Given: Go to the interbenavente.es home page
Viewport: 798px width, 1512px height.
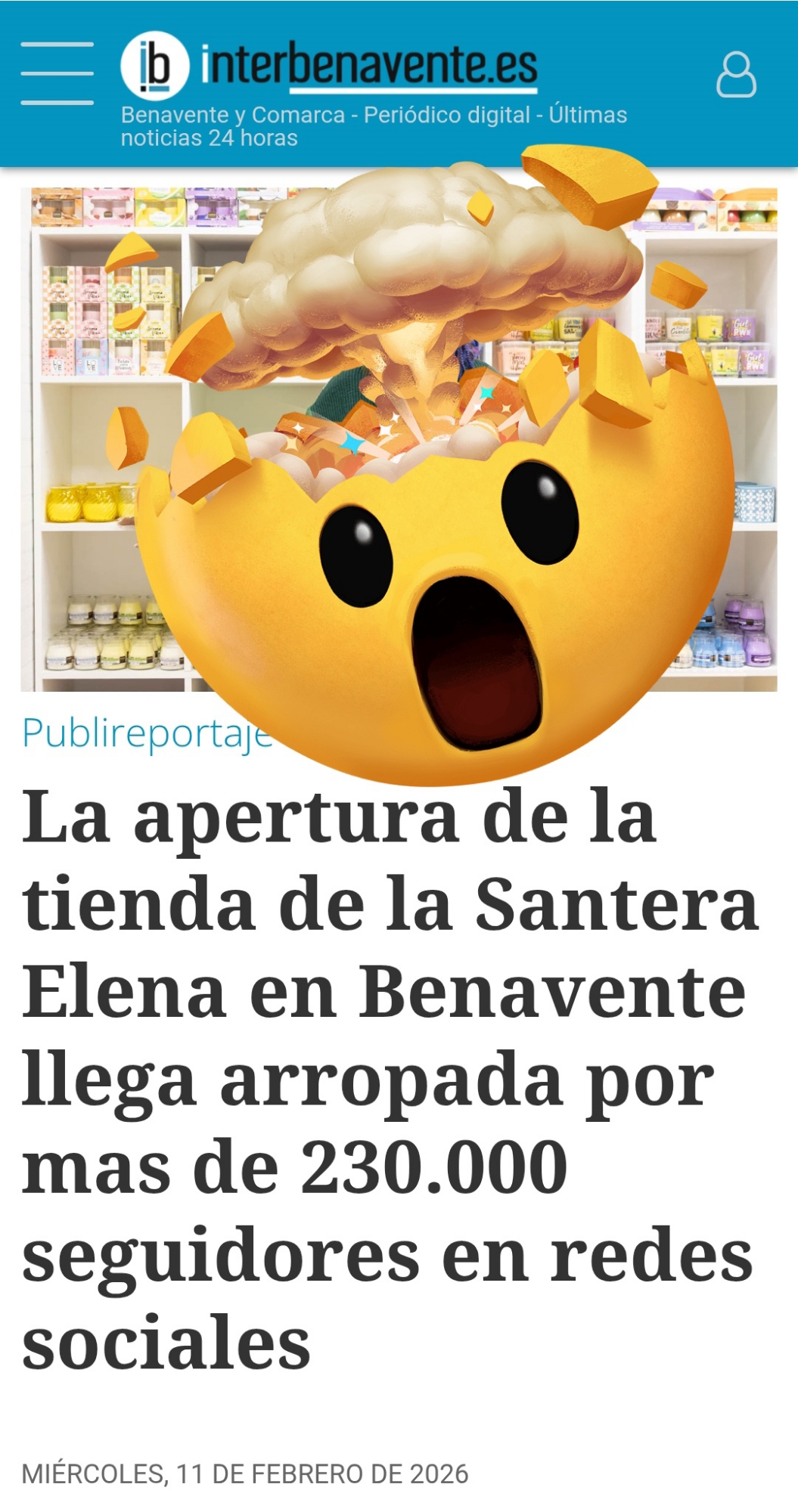Looking at the screenshot, I should (x=330, y=67).
